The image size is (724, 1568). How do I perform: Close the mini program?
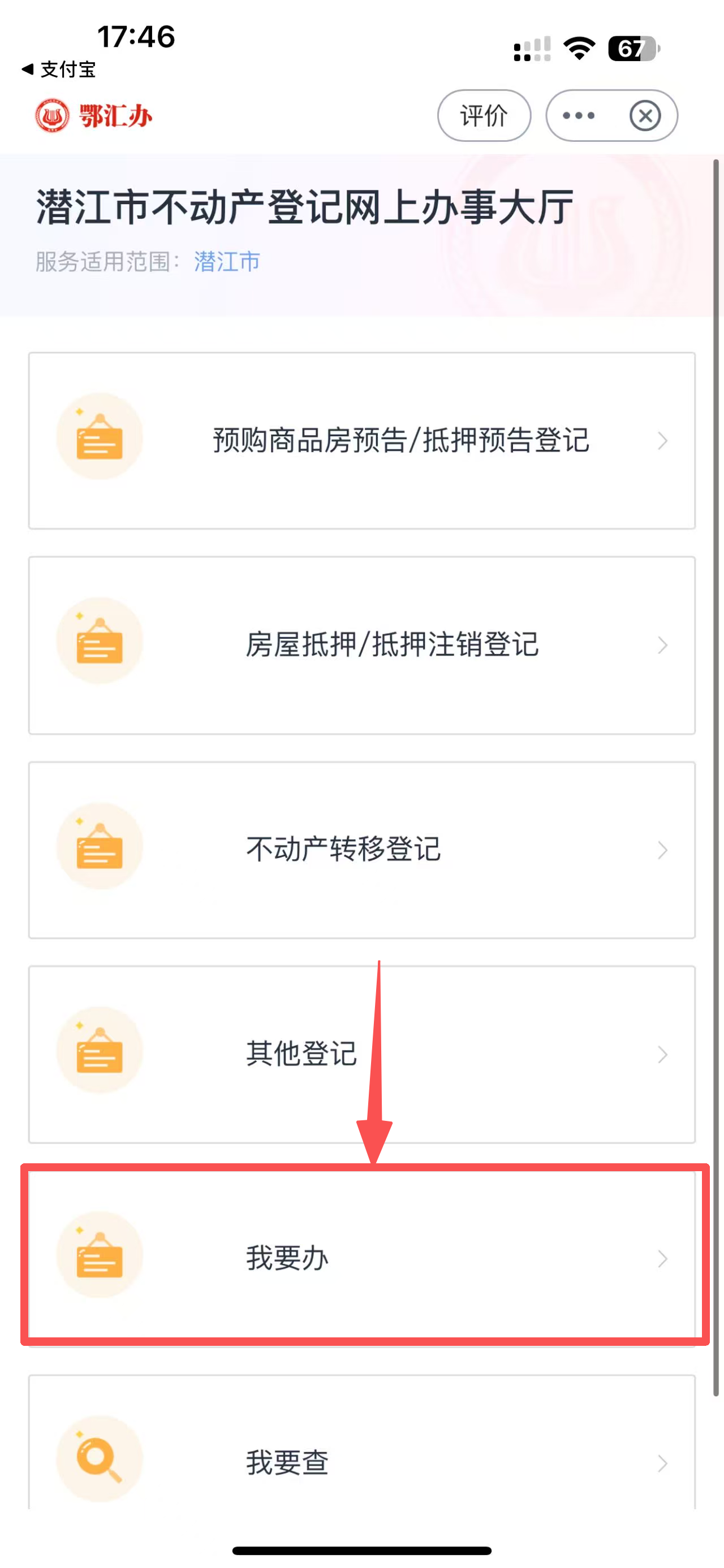point(645,116)
